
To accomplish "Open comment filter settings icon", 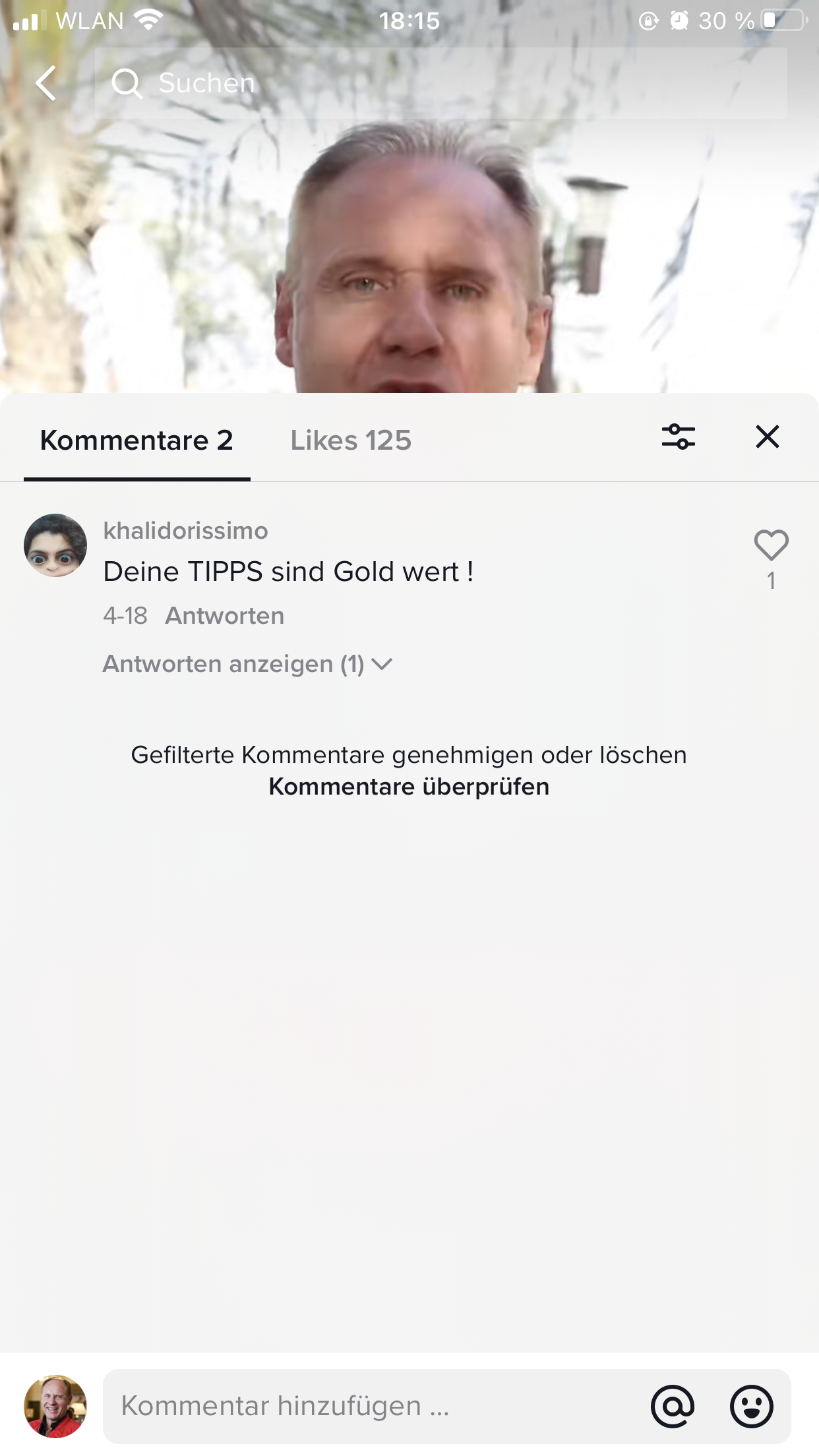I will (x=678, y=437).
